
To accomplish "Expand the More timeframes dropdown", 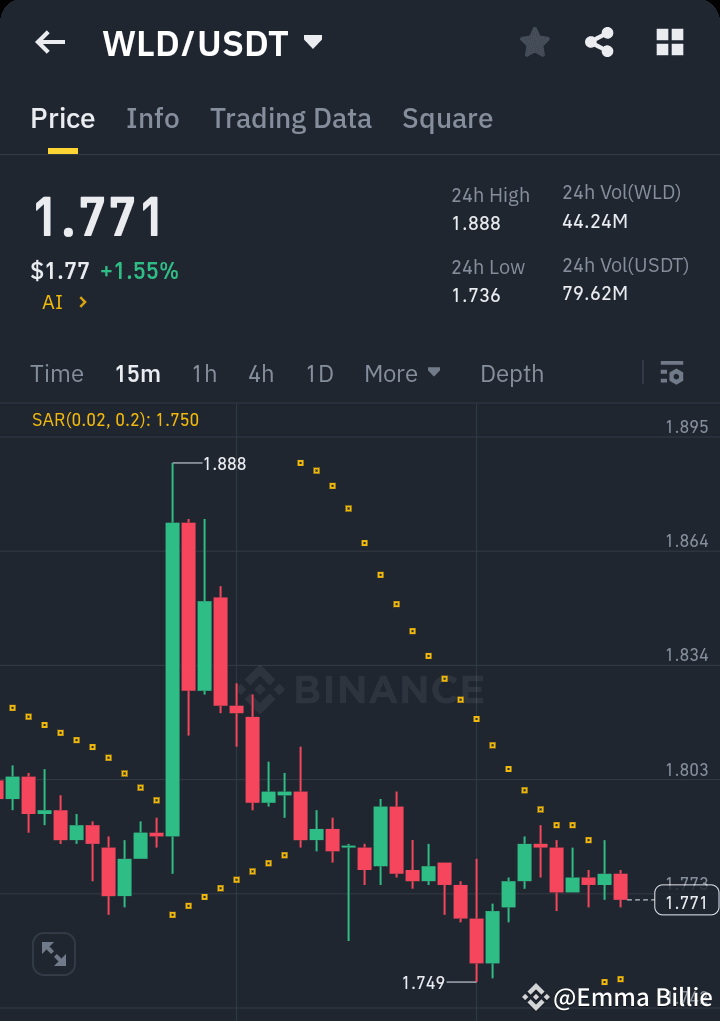I will point(403,373).
